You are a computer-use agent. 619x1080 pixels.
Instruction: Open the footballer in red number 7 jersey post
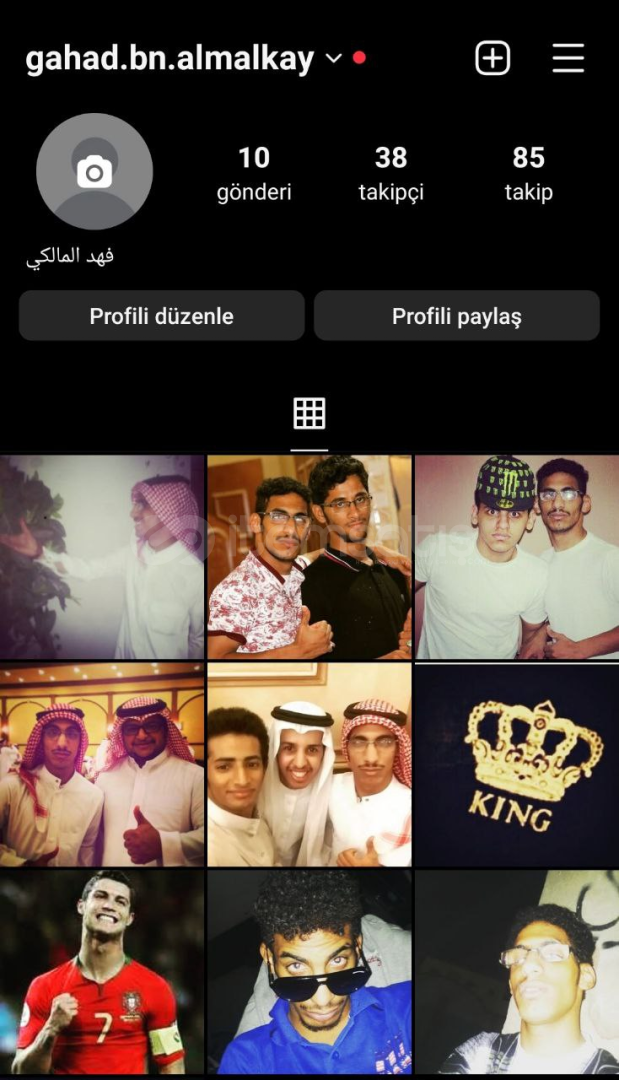point(102,972)
